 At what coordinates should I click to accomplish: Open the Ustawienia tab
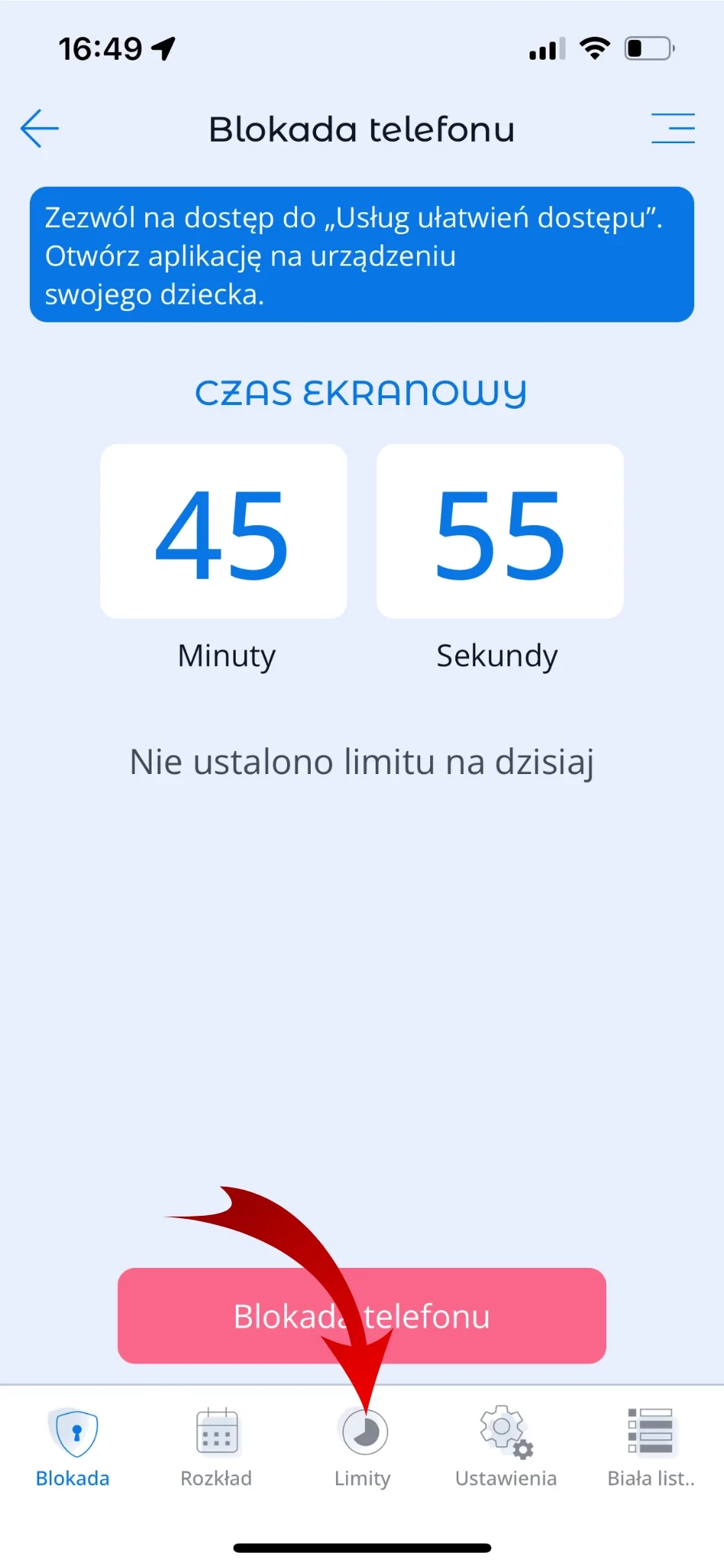505,1445
